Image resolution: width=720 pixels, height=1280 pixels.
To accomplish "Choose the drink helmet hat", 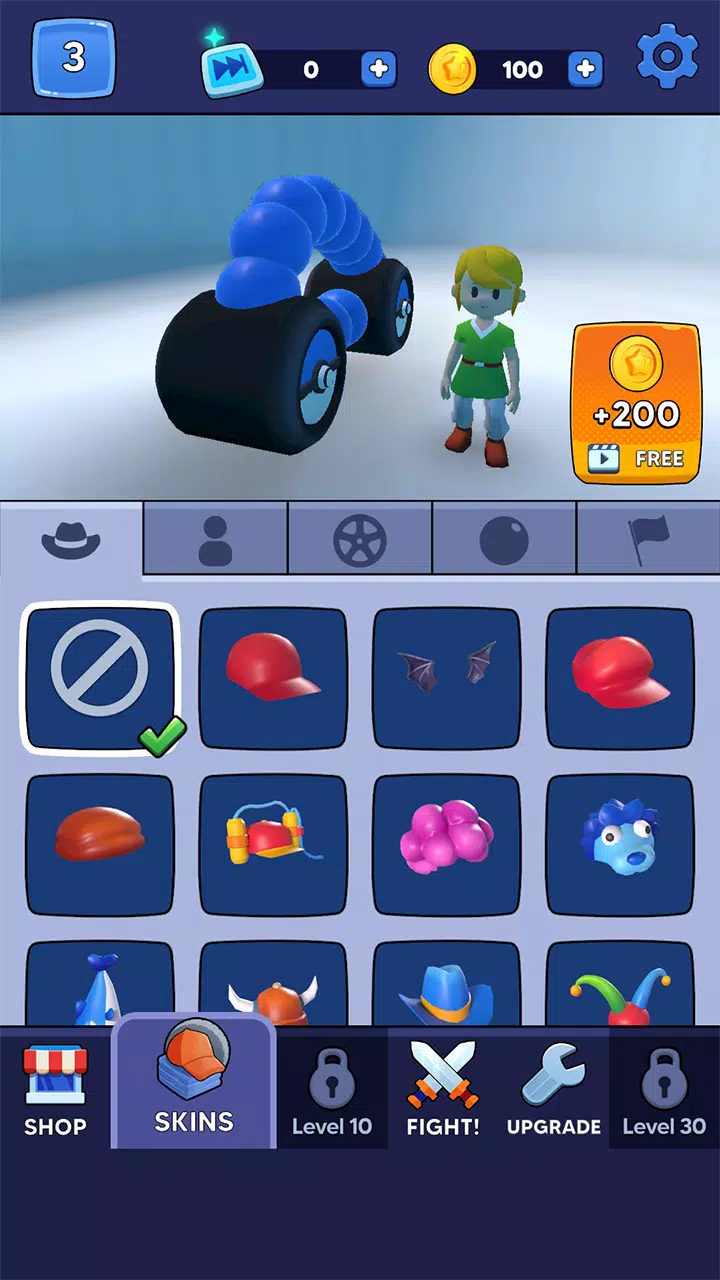I will point(273,844).
